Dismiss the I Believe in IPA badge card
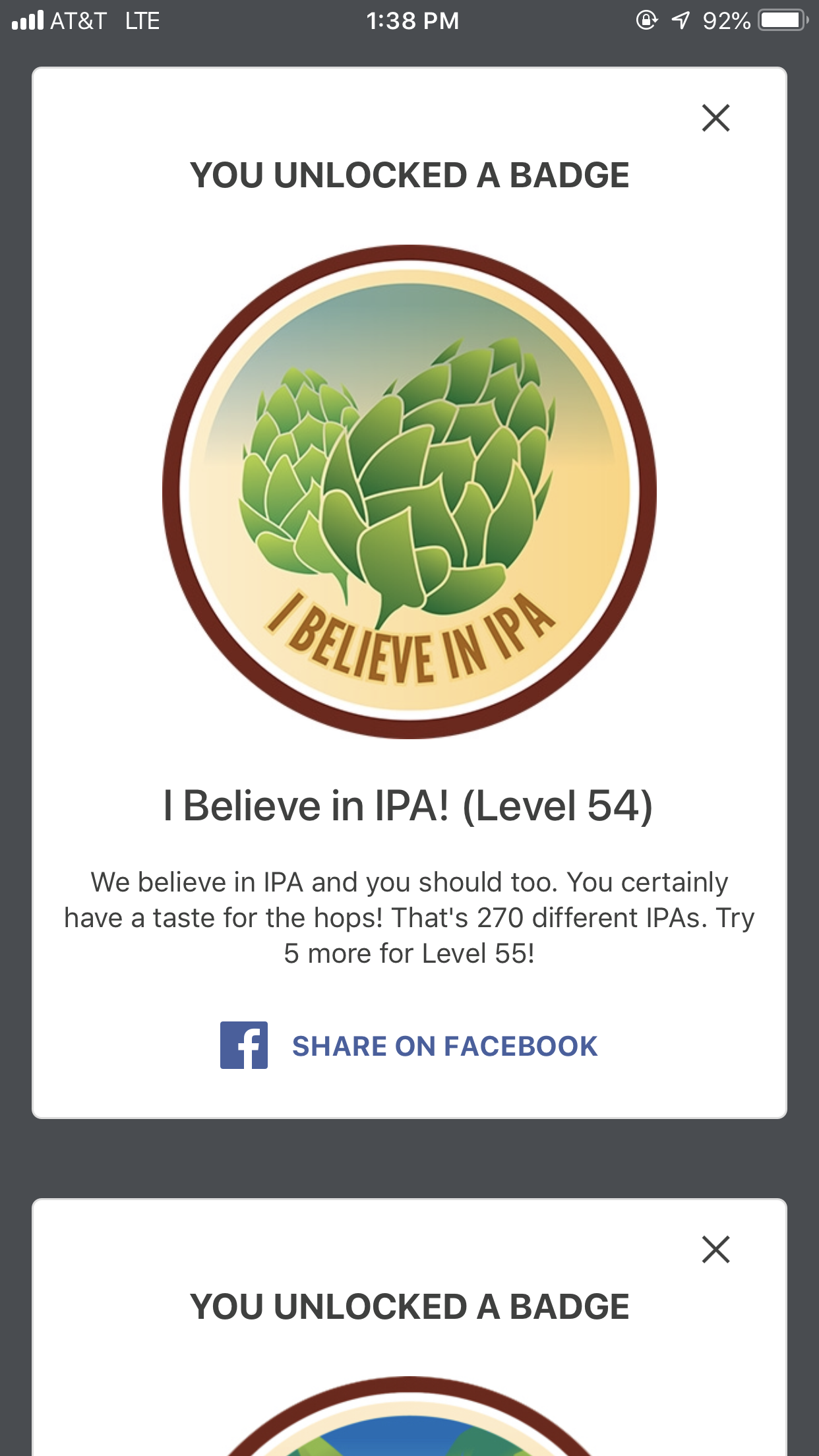 (715, 118)
